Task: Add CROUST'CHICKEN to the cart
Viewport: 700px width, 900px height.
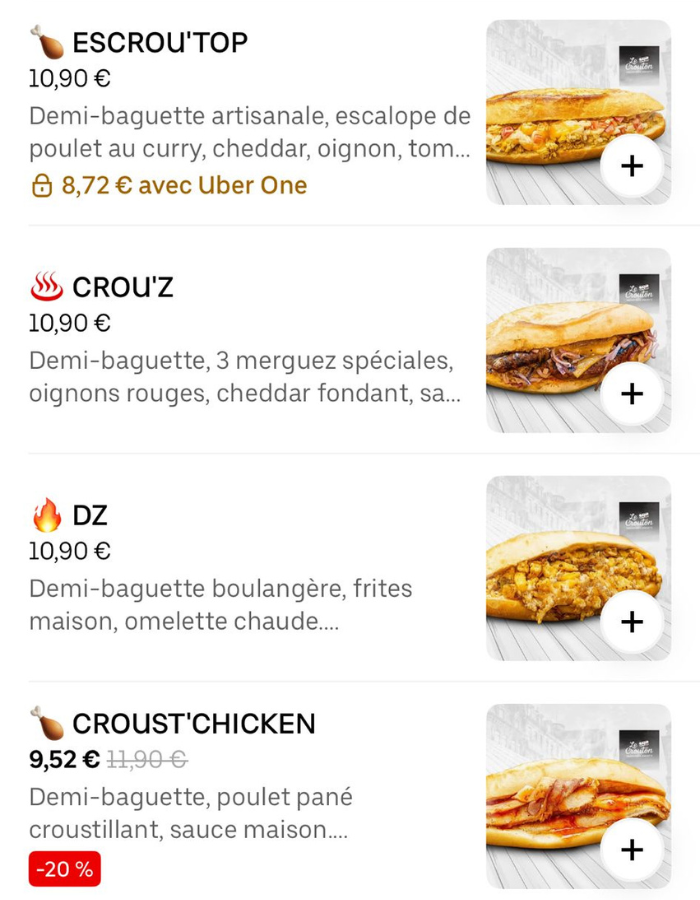Action: pyautogui.click(x=632, y=850)
